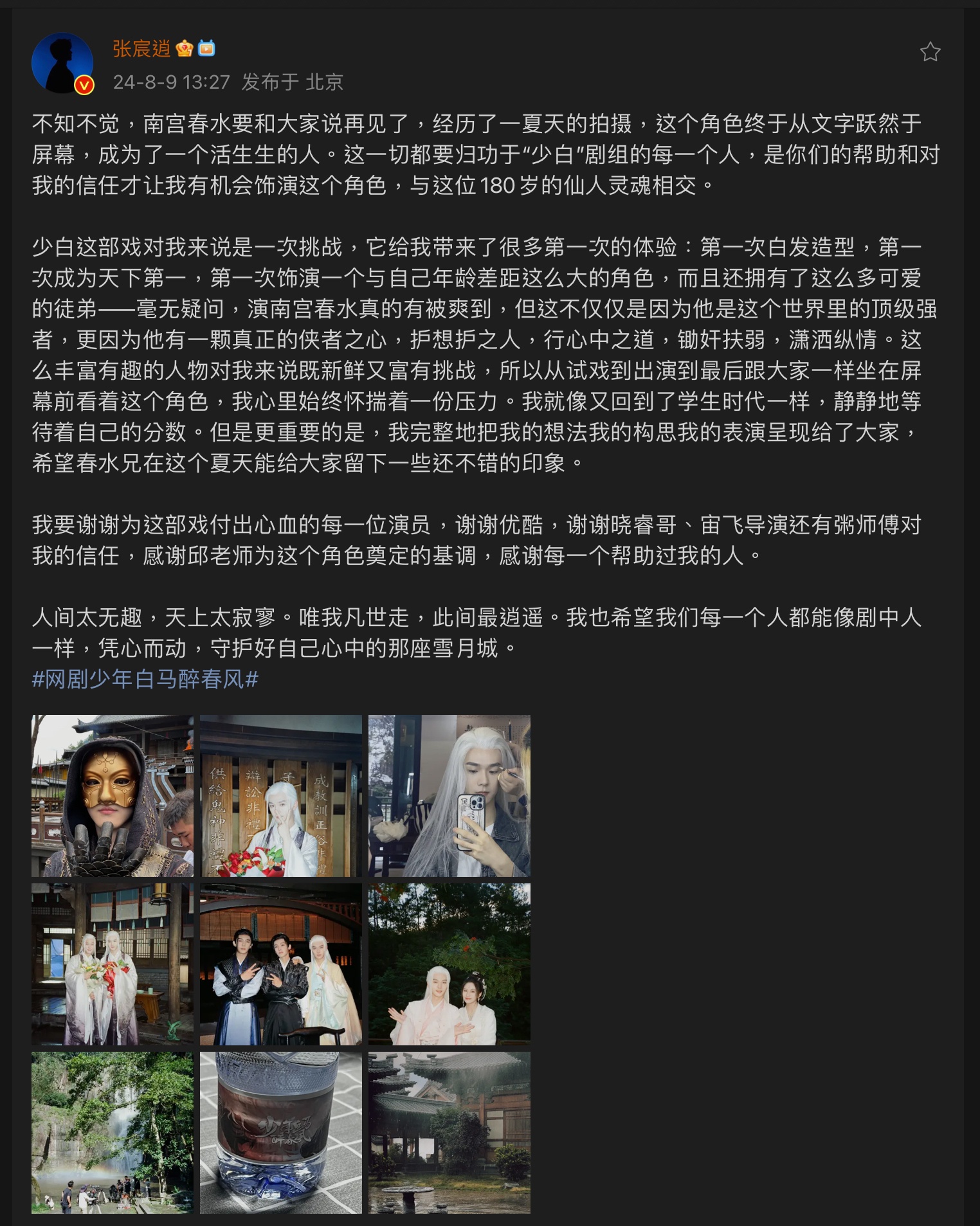The width and height of the screenshot is (980, 1226).
Task: Open the photo with wooden tablets
Action: pyautogui.click(x=281, y=796)
